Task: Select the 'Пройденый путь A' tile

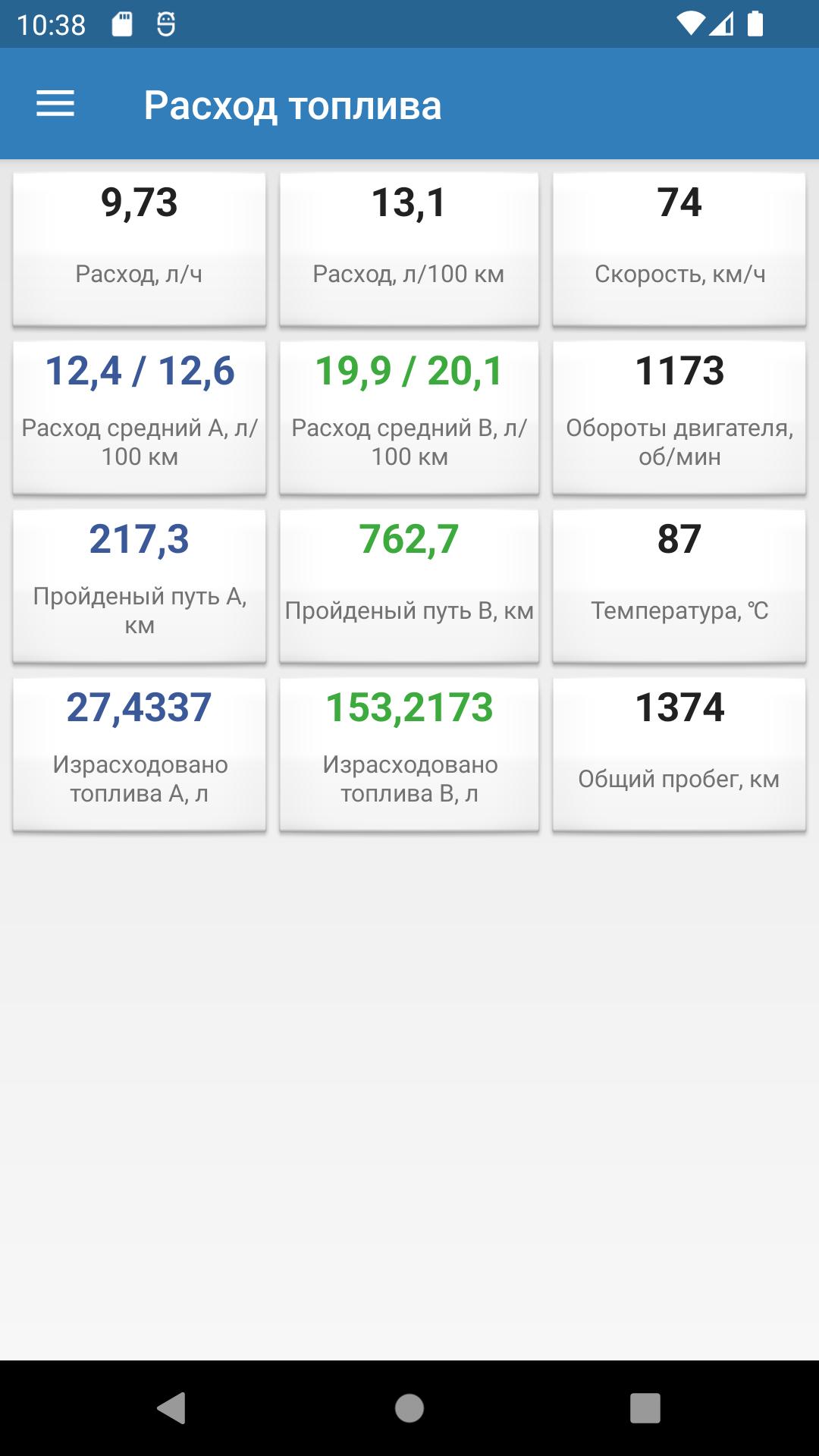Action: (140, 584)
